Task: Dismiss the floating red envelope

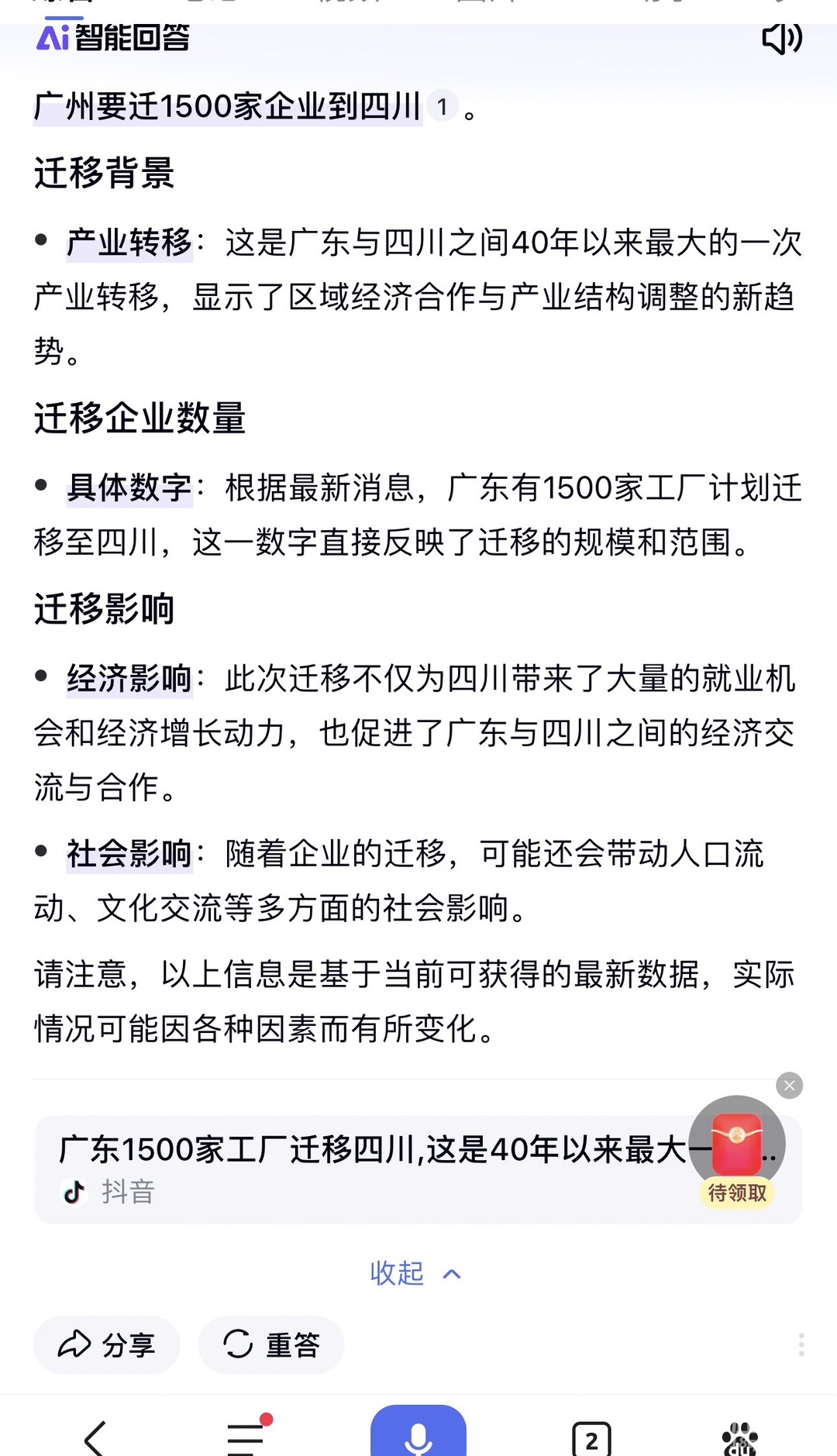Action: [x=789, y=1086]
